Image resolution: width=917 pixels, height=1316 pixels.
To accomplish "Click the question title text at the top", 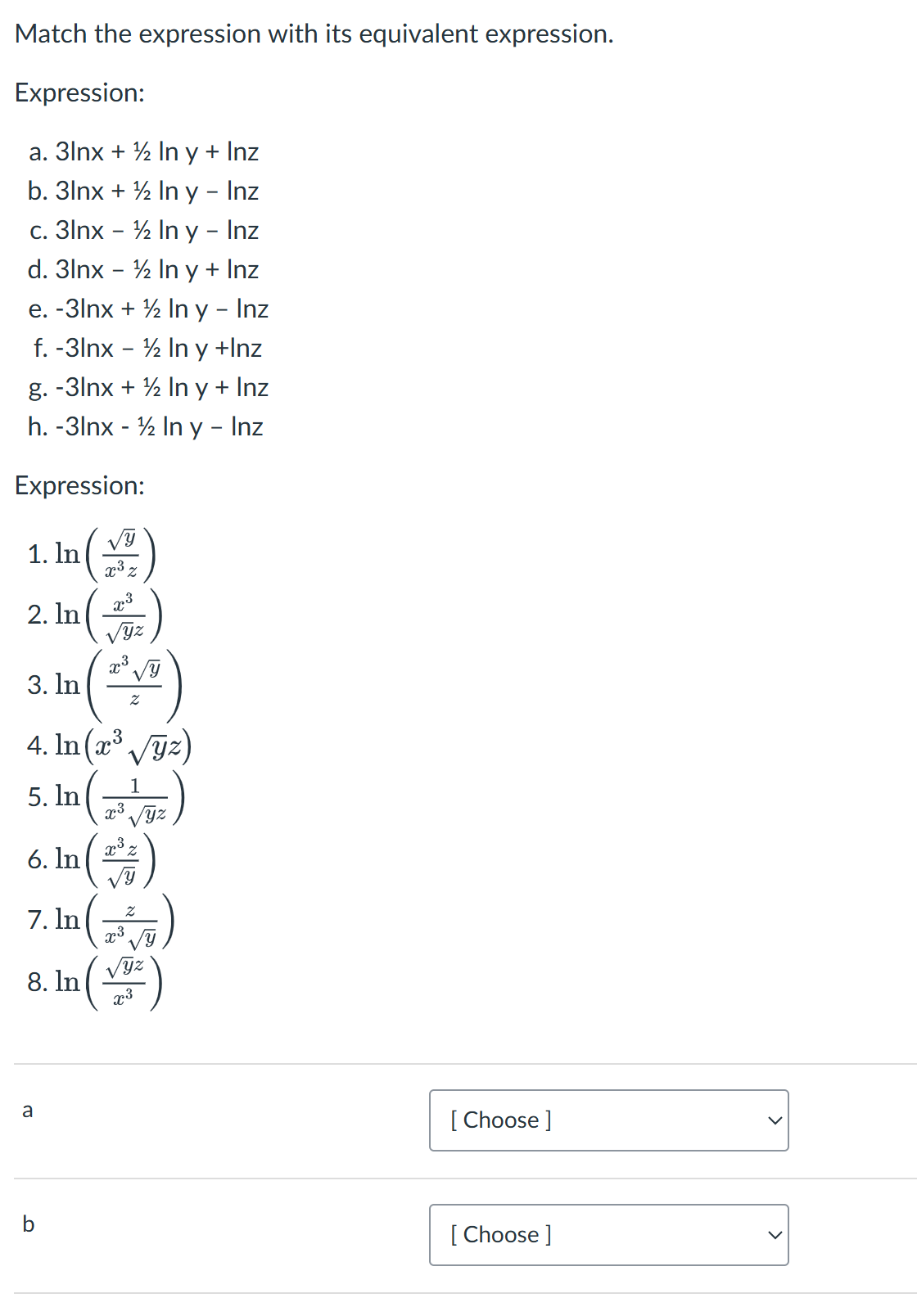I will point(314,34).
